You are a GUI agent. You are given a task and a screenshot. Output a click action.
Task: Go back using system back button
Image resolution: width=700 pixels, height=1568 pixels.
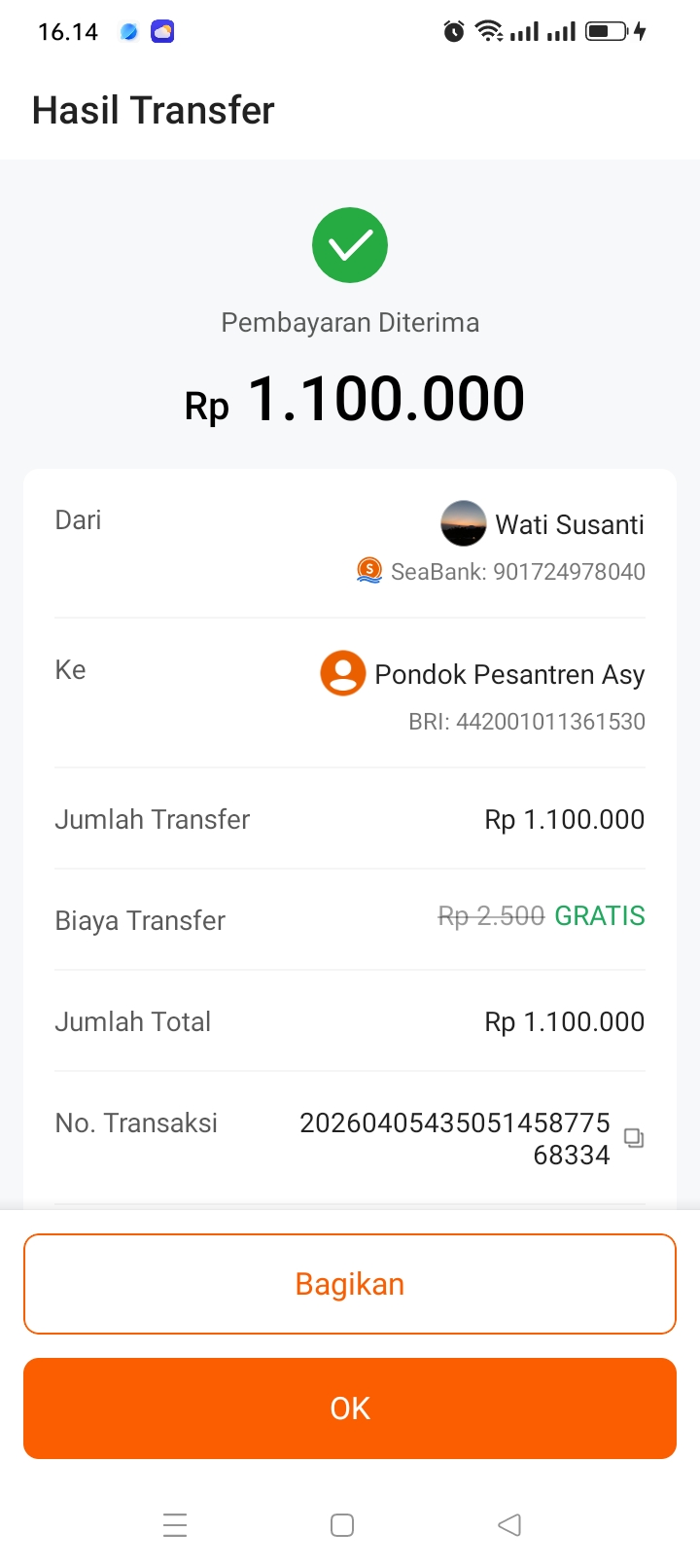pos(509,1524)
